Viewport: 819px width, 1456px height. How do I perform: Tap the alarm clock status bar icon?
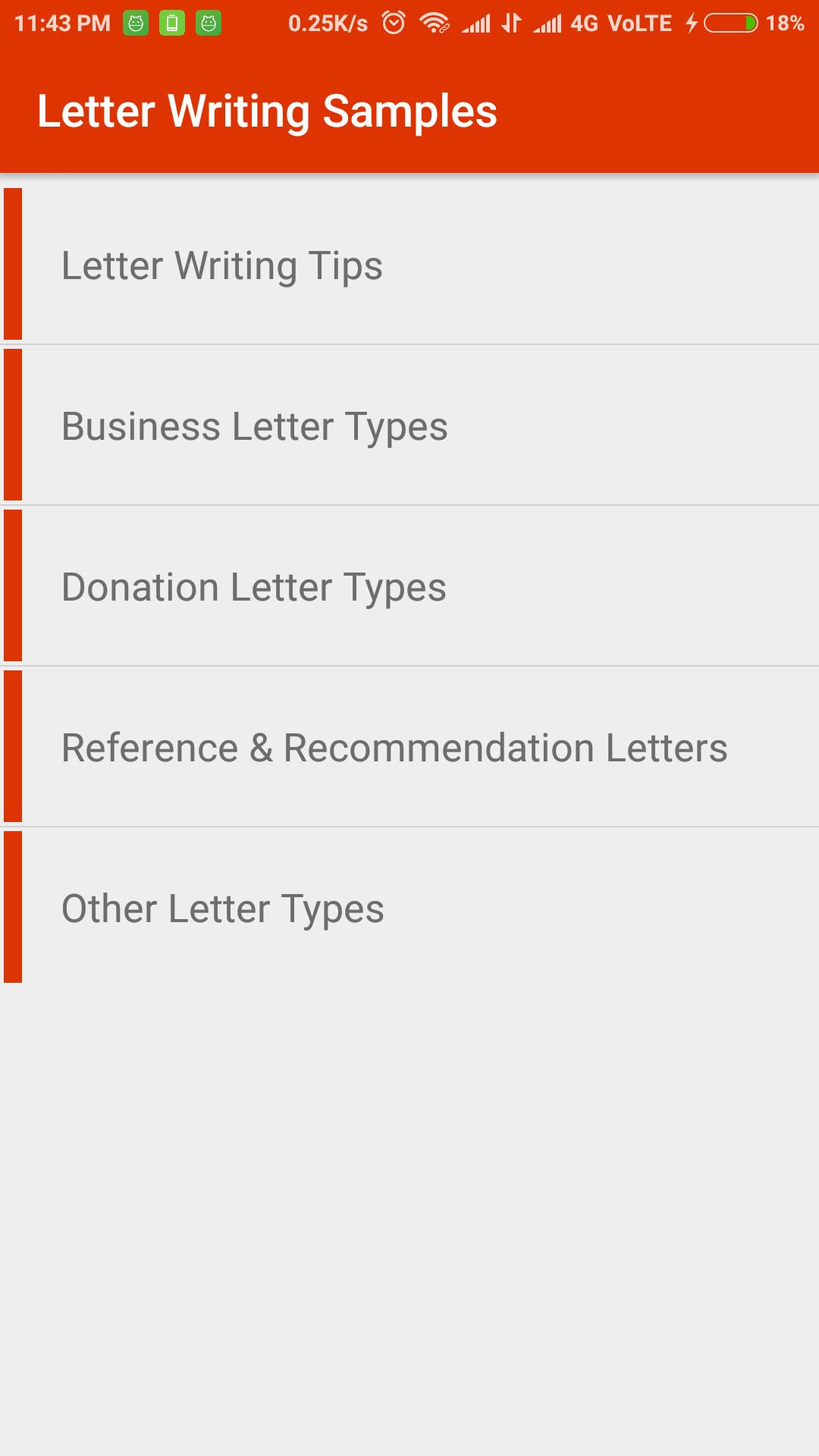(394, 23)
